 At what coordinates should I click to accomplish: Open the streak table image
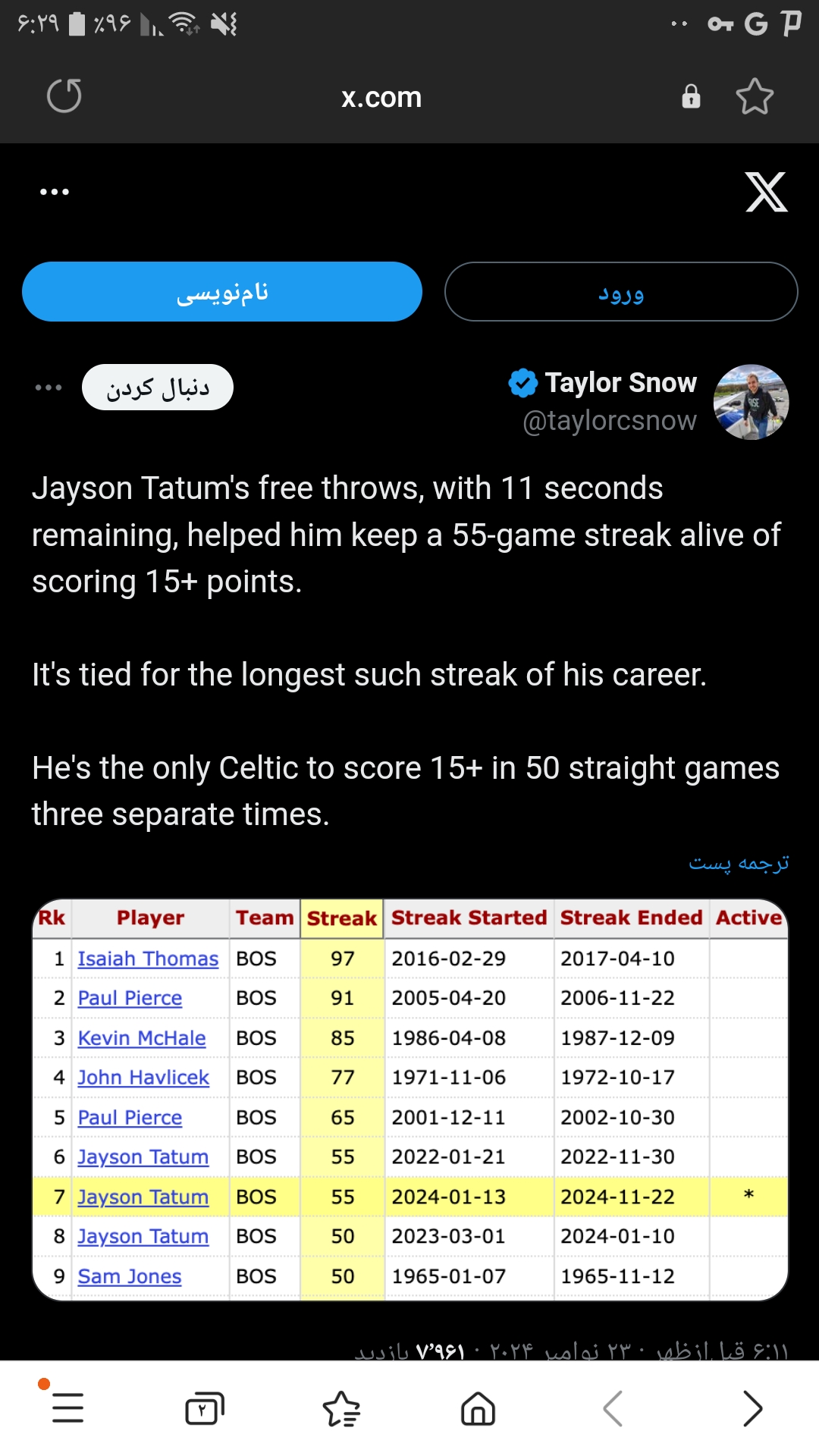[410, 1100]
